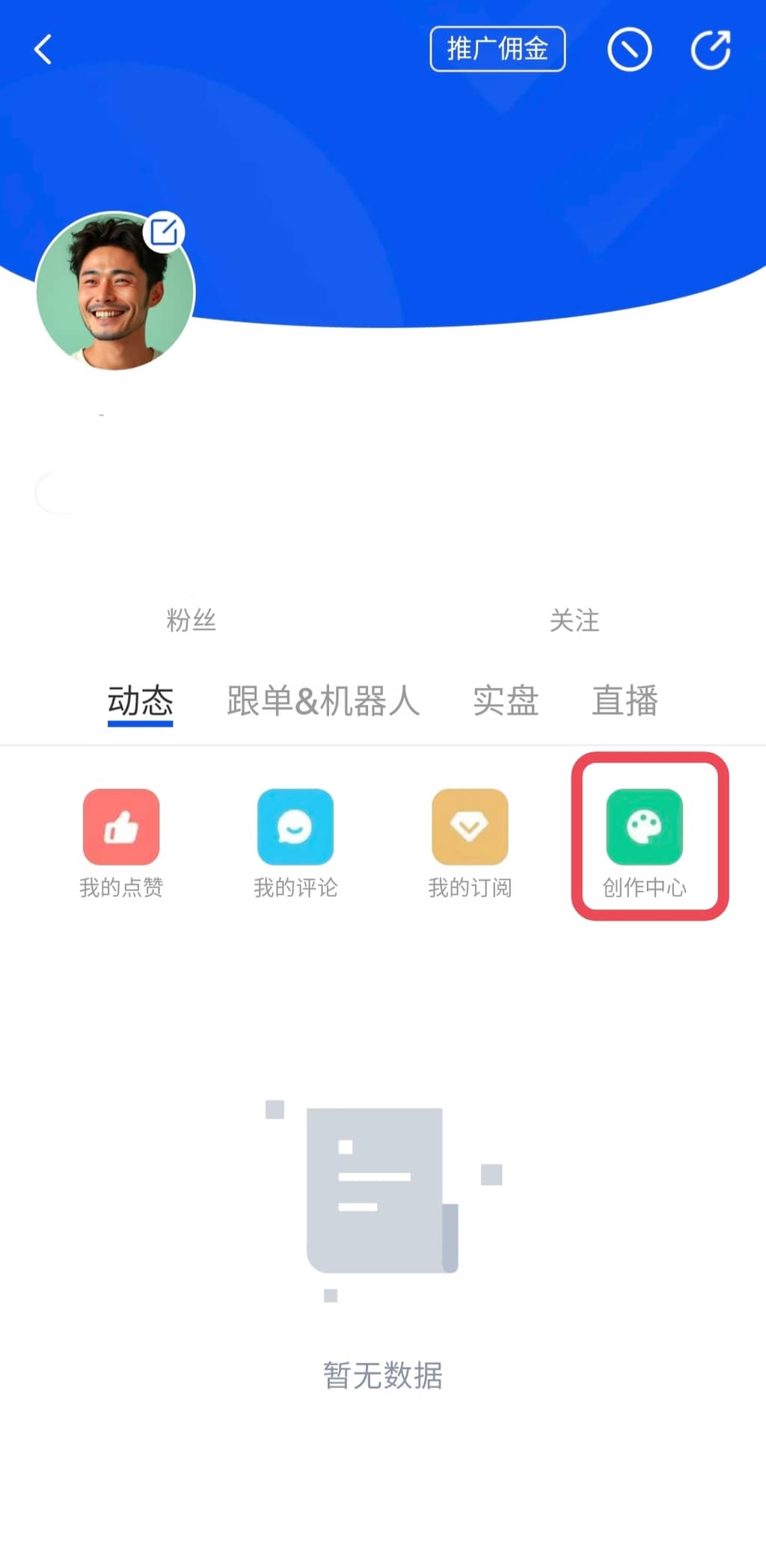This screenshot has height=1568, width=766.
Task: Tap the blocklist circle-slash icon
Action: pos(629,50)
